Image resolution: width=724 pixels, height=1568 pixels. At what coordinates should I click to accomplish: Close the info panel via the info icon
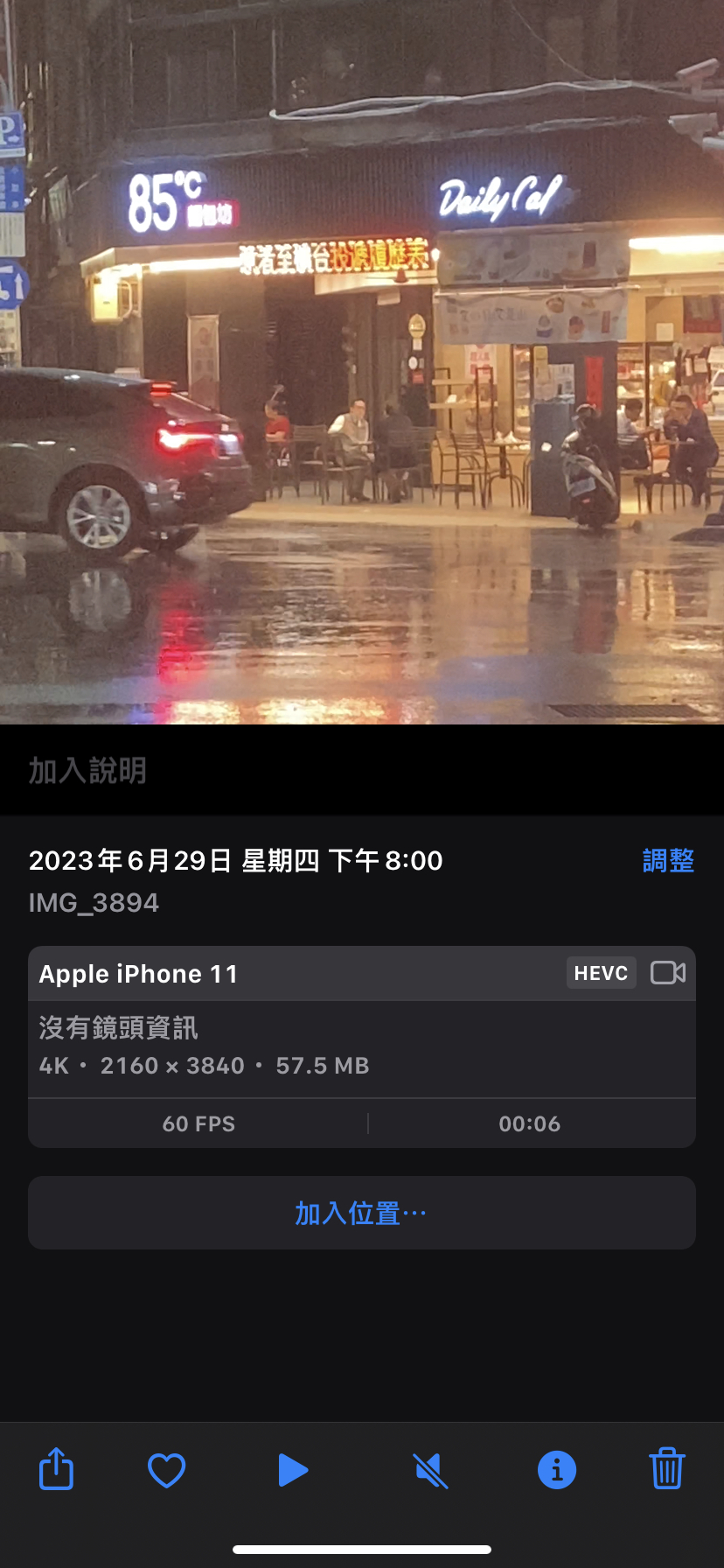557,1470
